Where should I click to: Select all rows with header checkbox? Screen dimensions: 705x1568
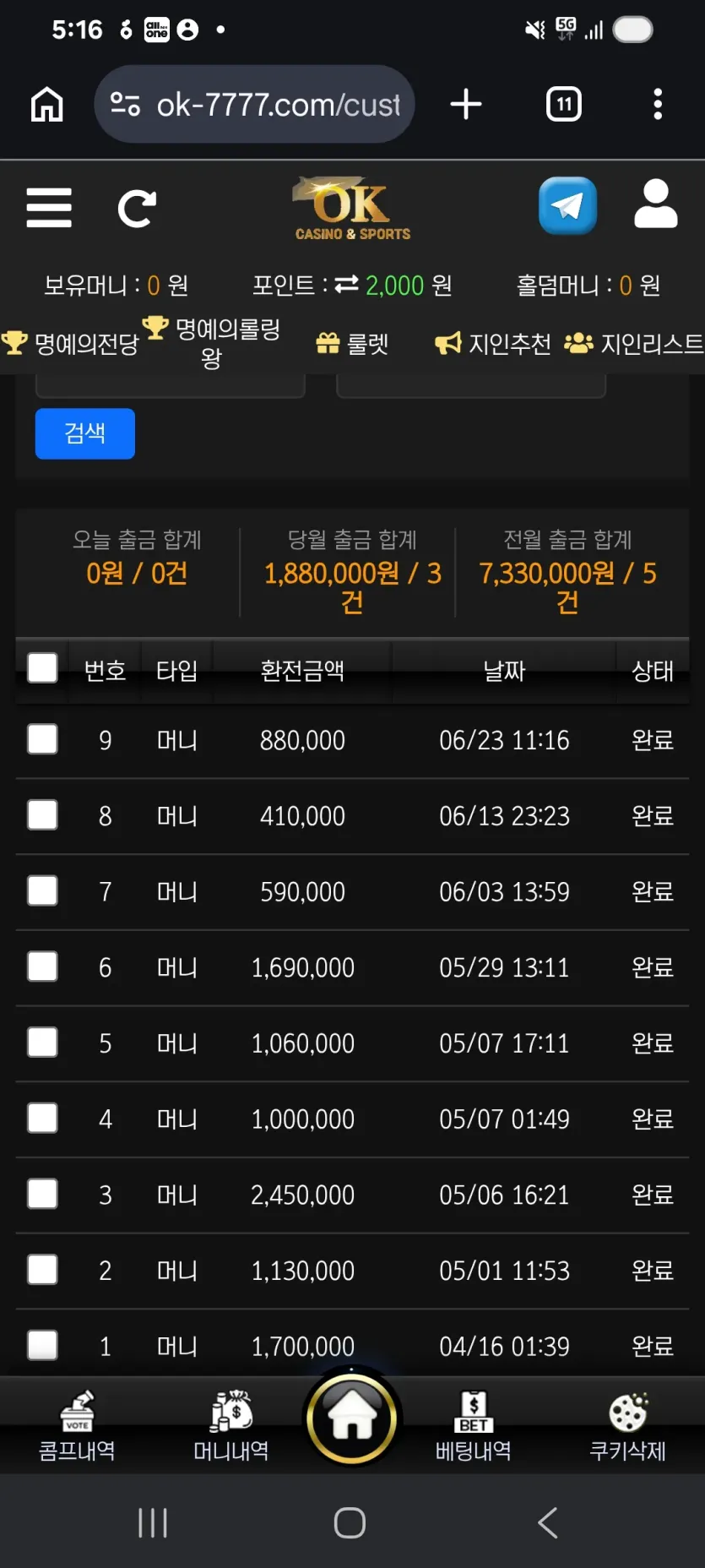[42, 667]
